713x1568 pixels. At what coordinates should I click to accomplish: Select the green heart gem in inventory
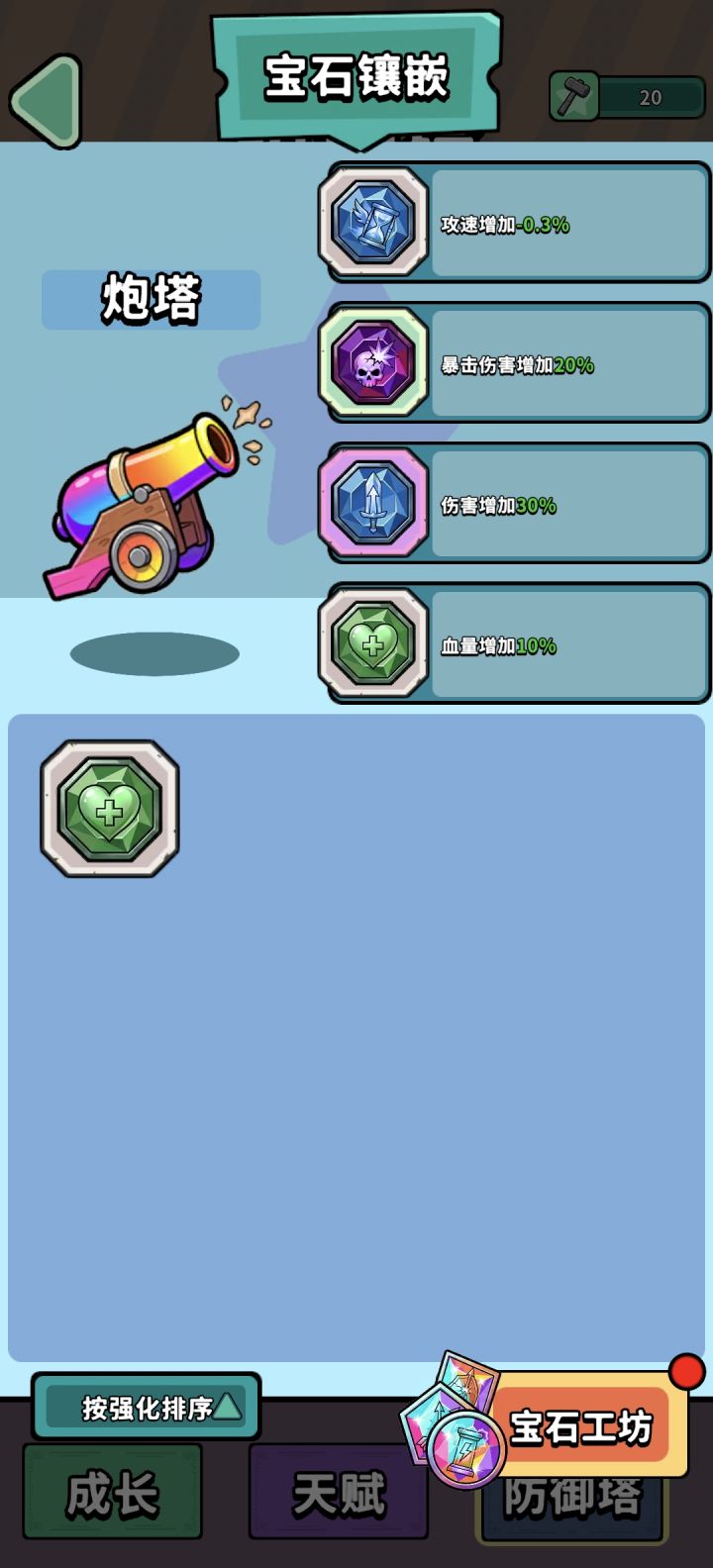(109, 810)
